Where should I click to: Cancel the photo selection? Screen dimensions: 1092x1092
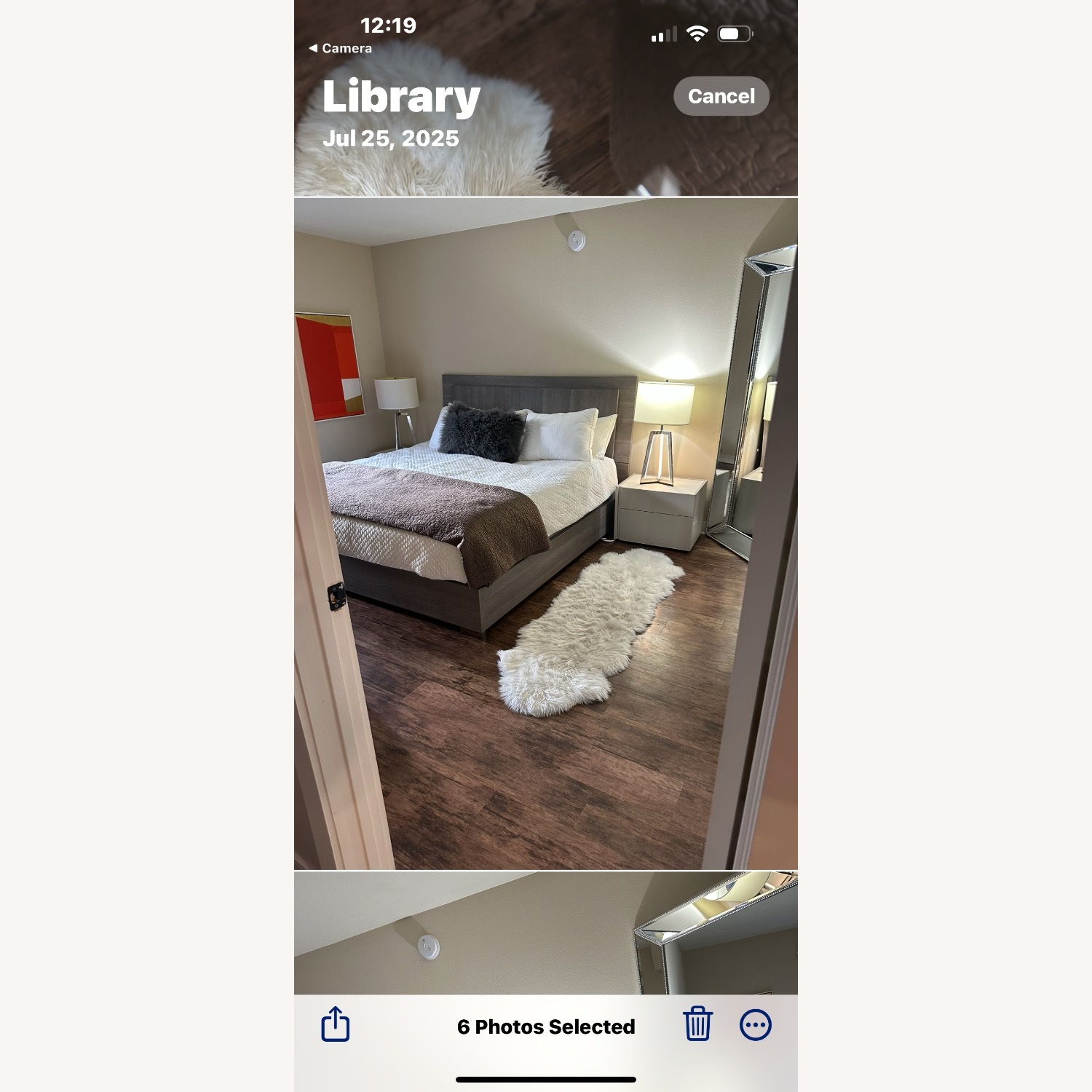coord(721,96)
